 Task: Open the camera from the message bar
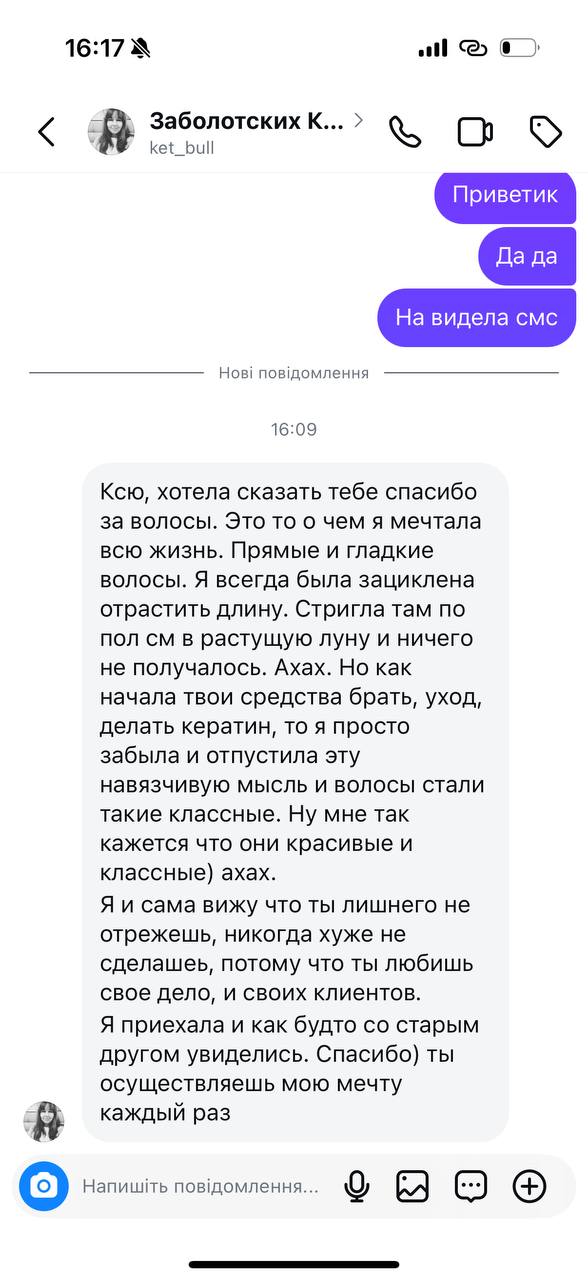44,1186
